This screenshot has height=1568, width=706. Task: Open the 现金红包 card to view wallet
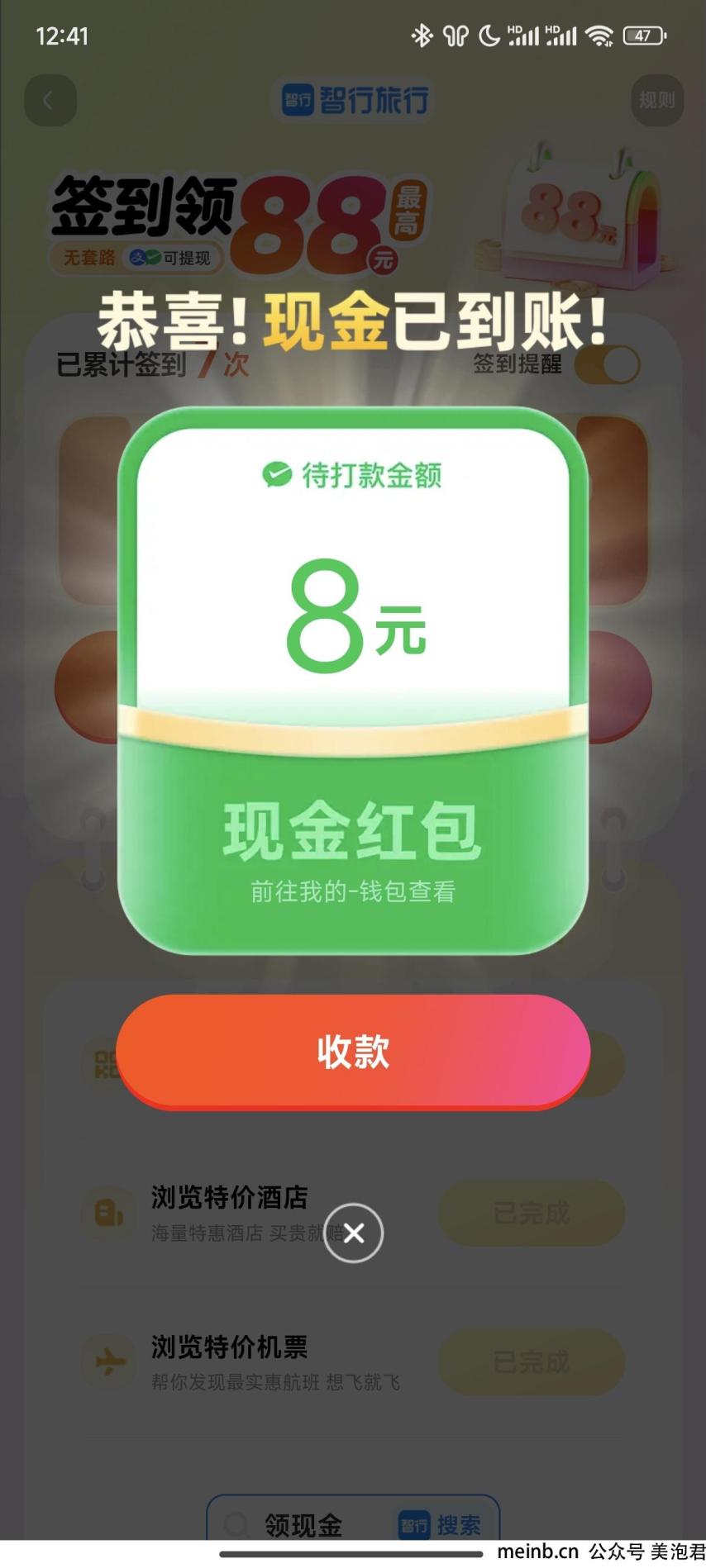point(353,847)
